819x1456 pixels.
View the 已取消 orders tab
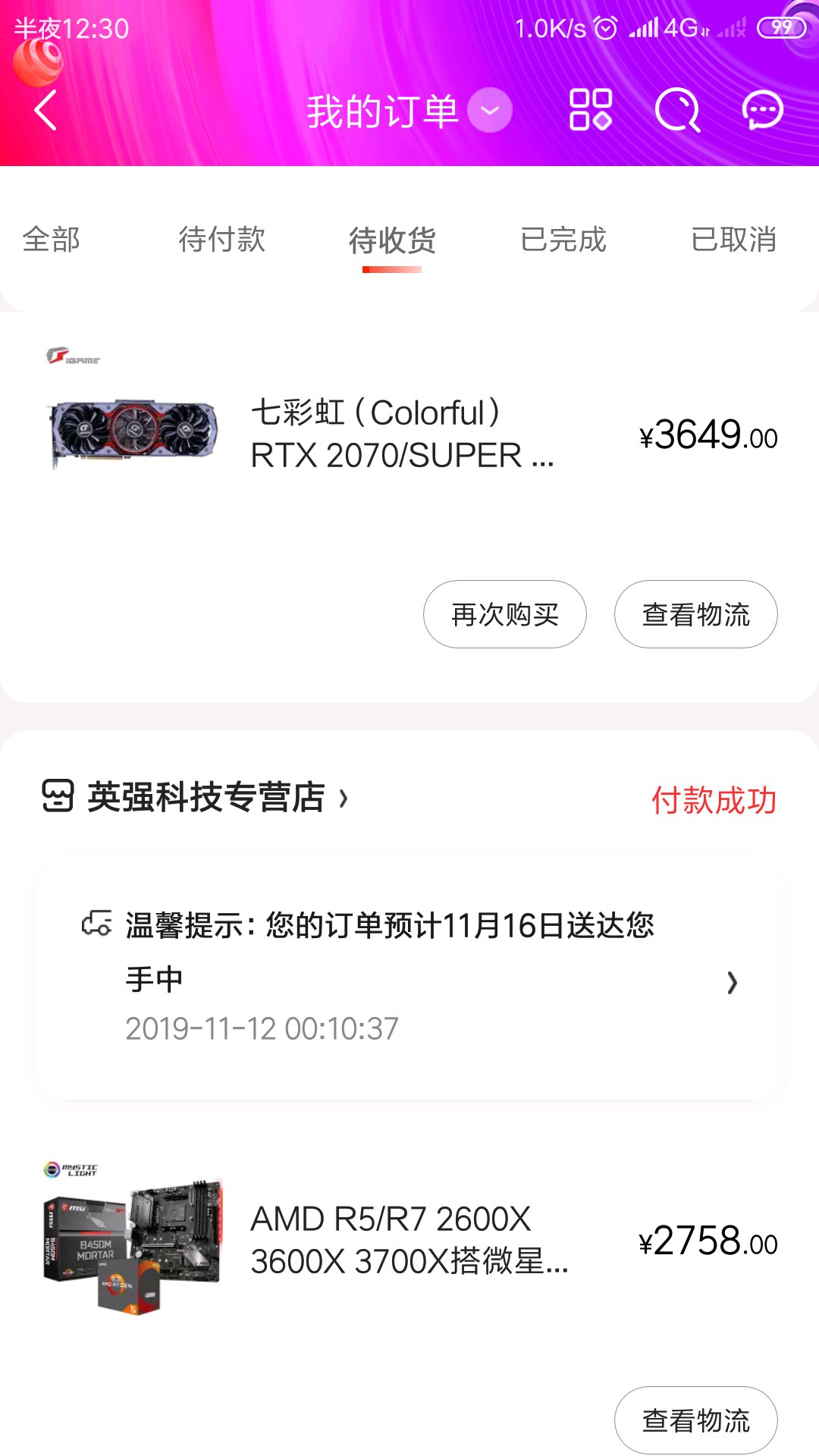(733, 240)
